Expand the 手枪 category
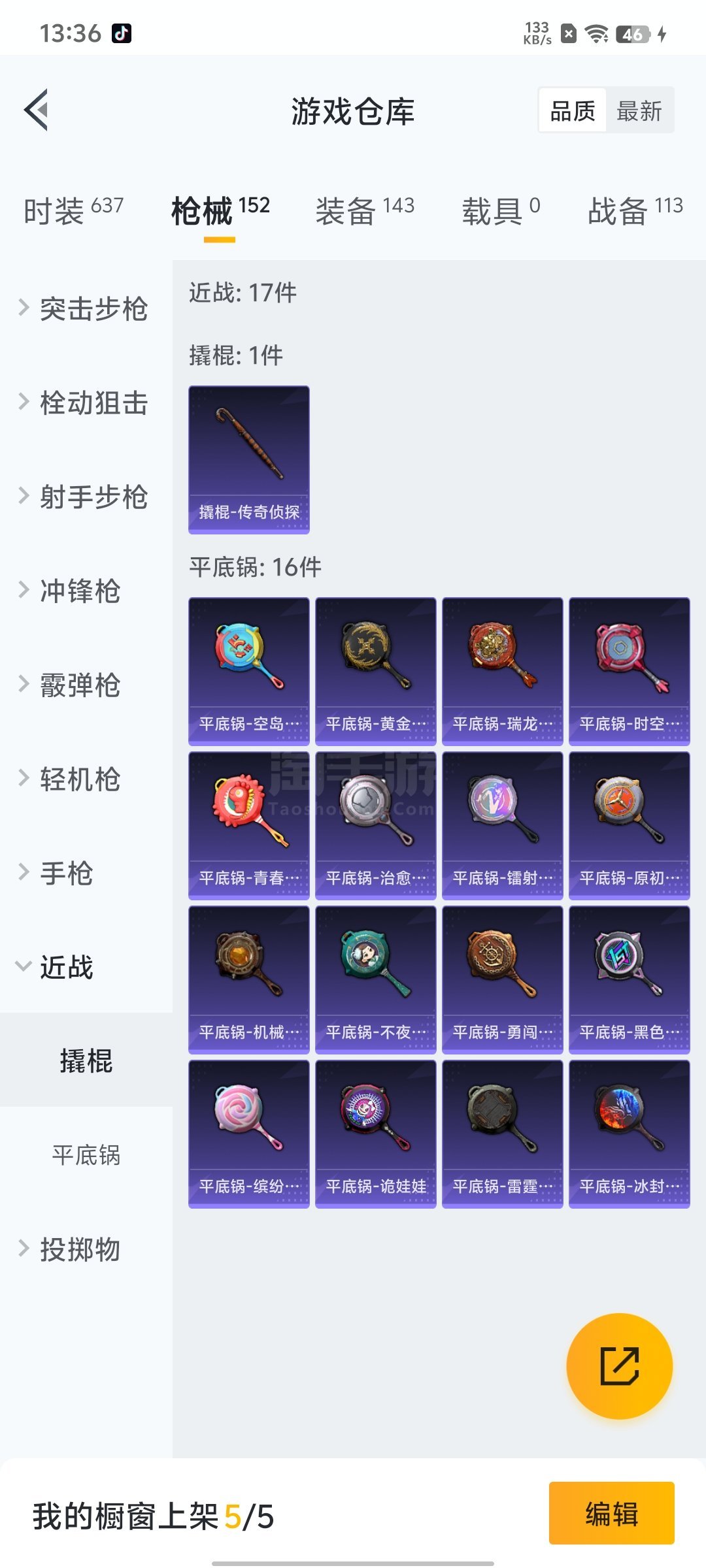 tap(65, 873)
